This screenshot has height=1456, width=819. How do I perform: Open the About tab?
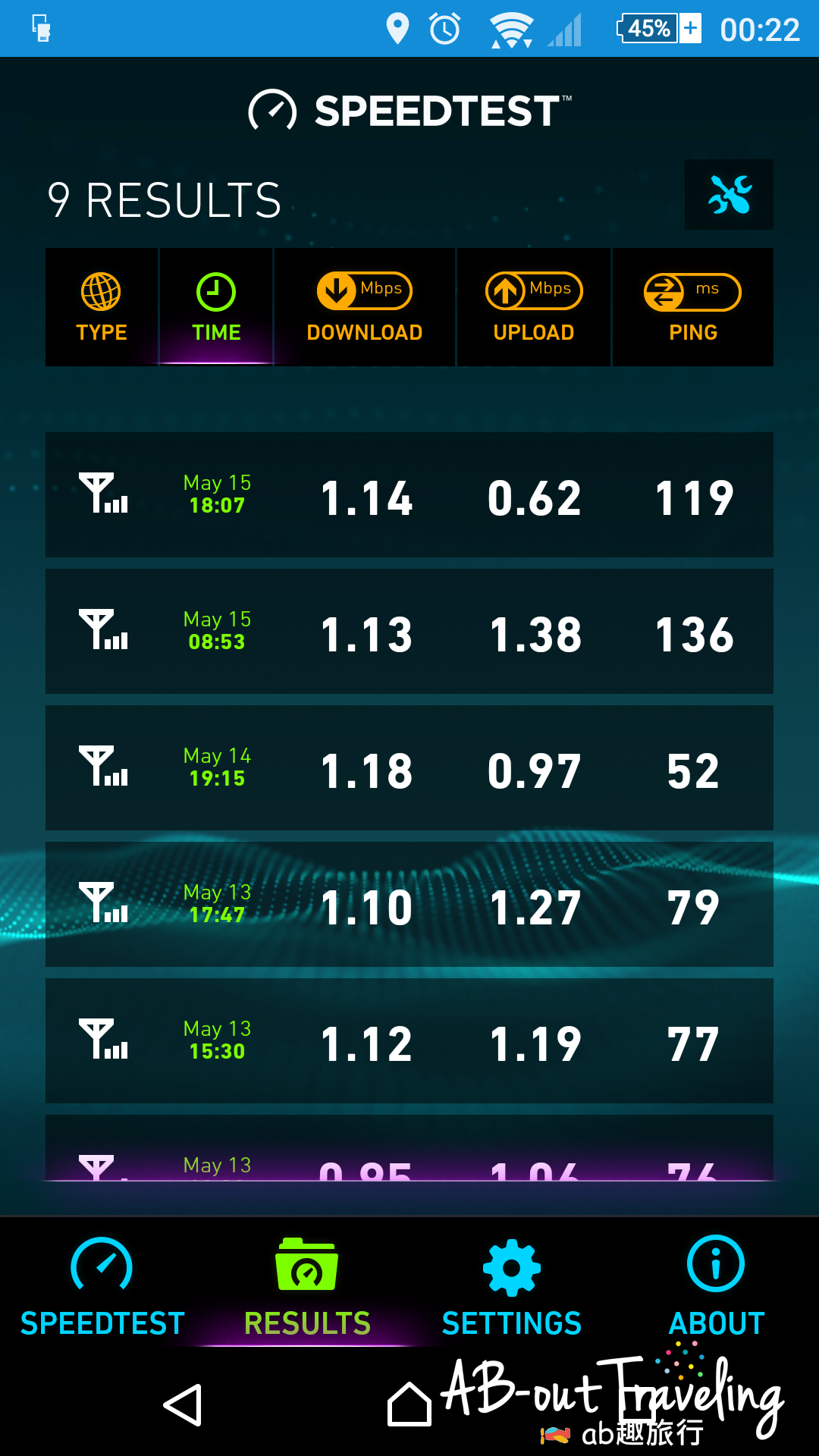coord(717,1288)
